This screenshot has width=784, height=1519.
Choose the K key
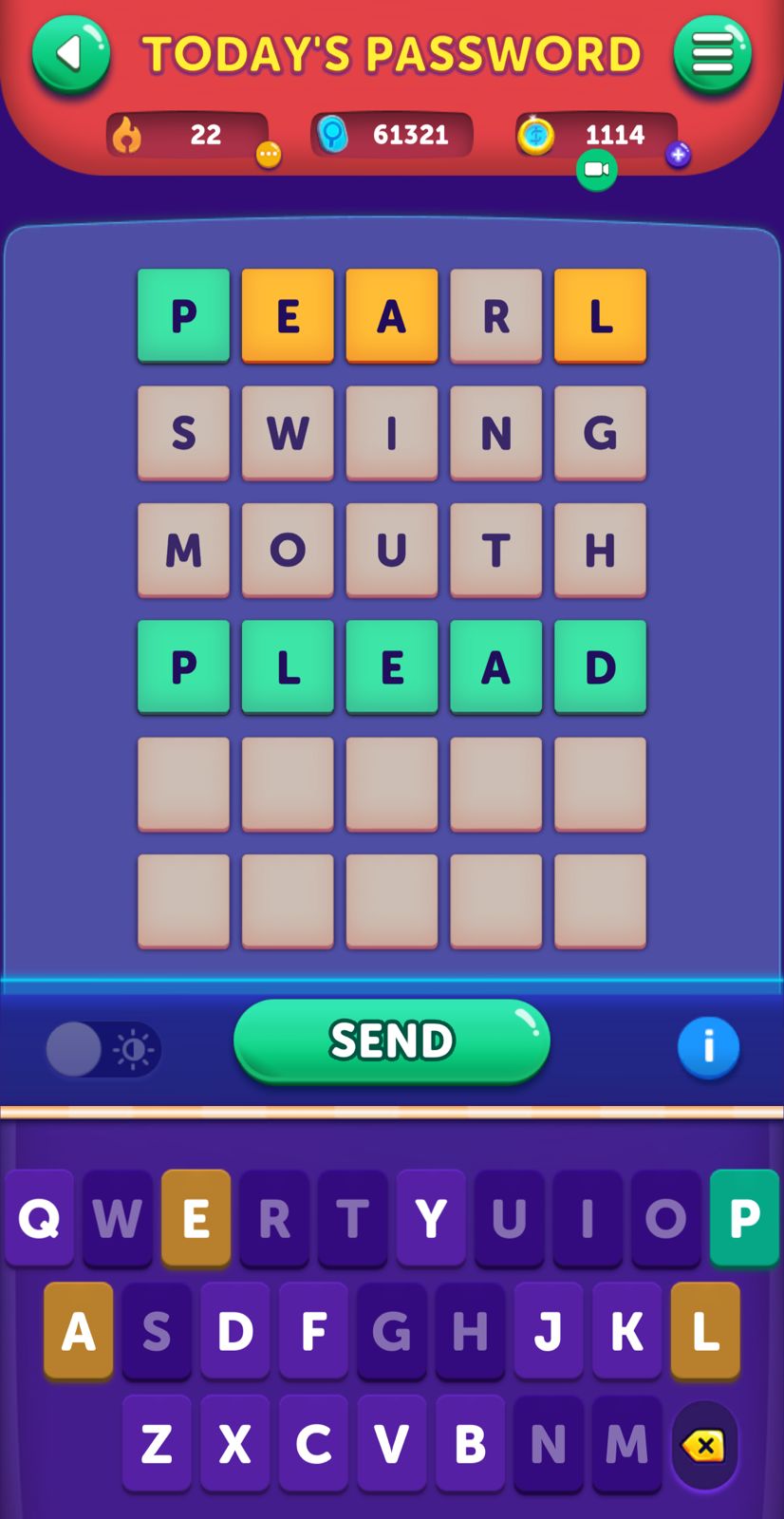[x=626, y=1331]
